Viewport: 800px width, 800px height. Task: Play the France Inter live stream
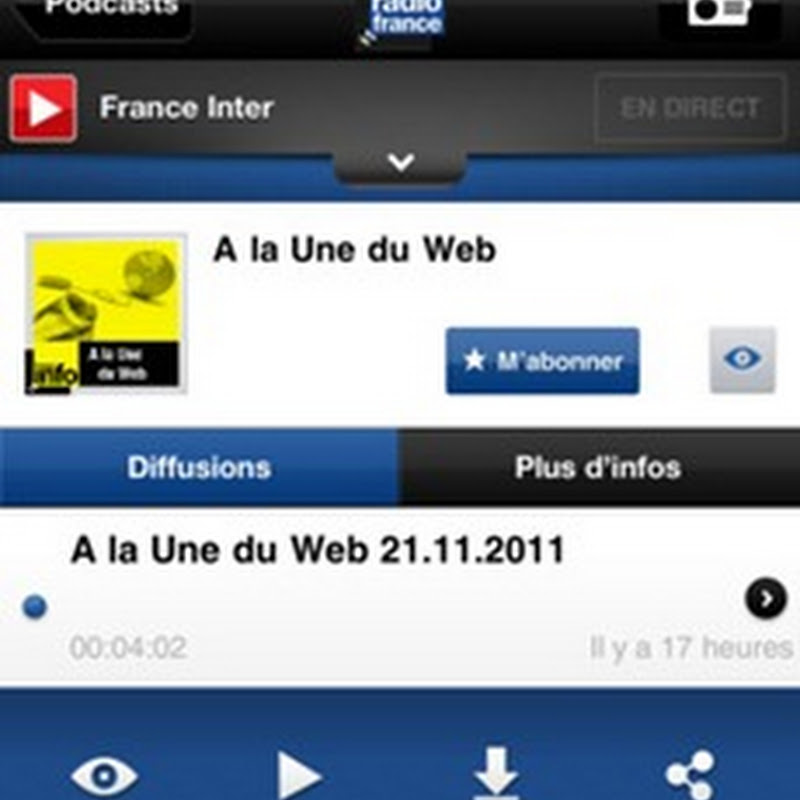click(43, 108)
